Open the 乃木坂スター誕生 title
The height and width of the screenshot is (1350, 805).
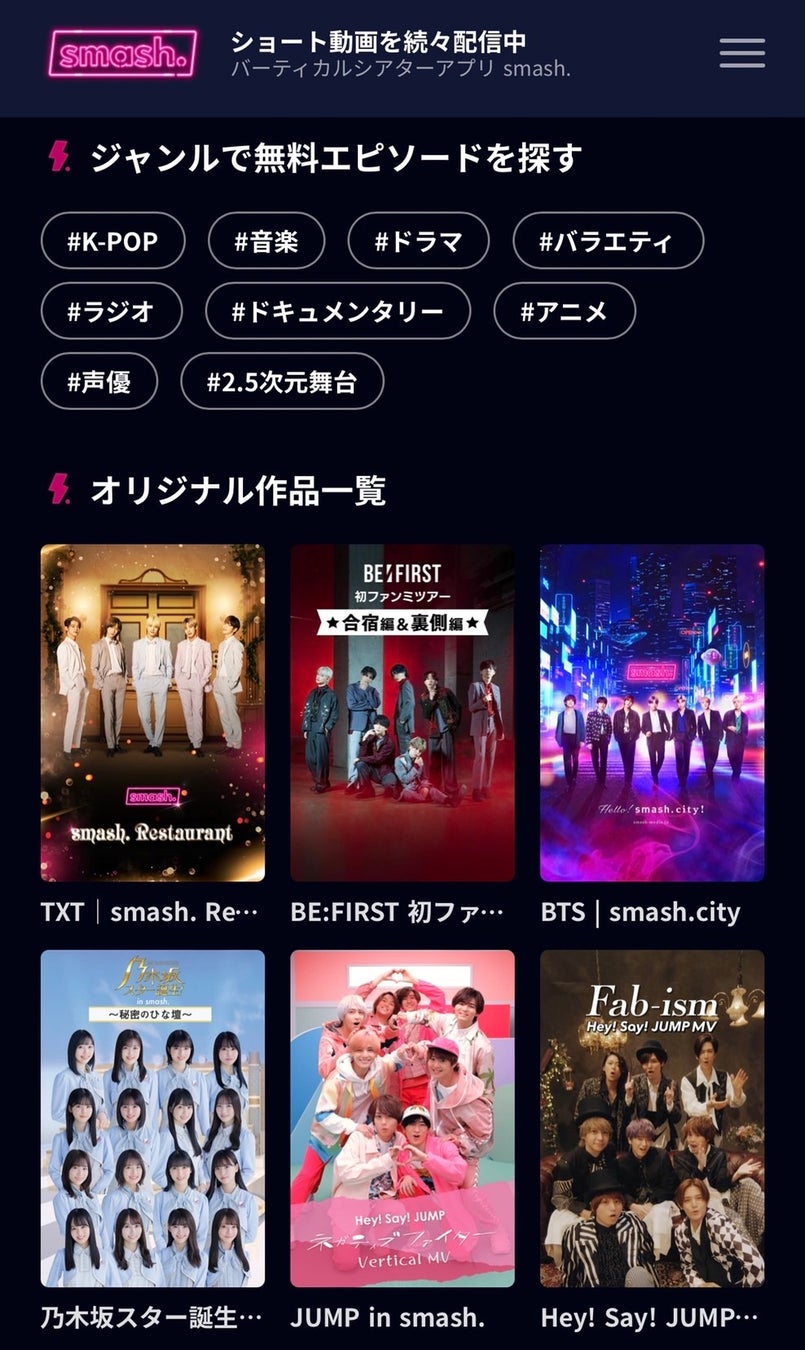tap(153, 1118)
